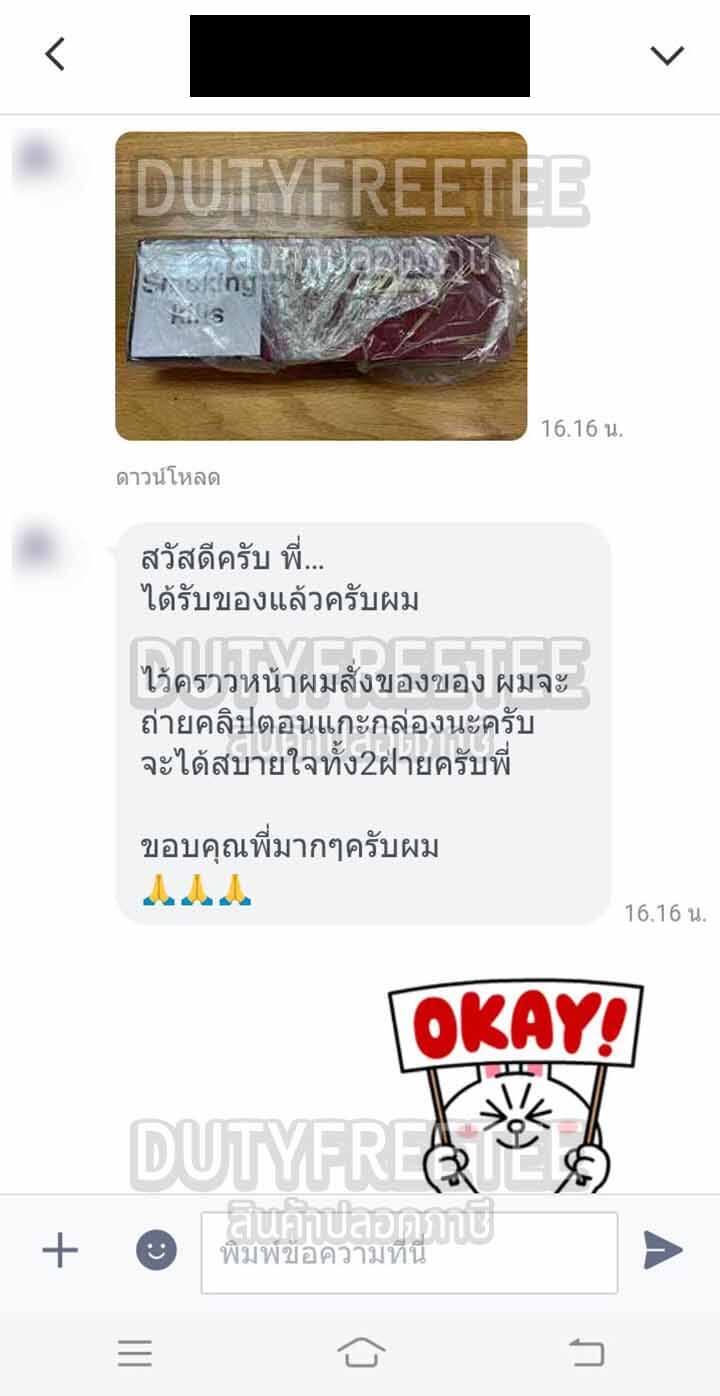720x1396 pixels.
Task: Focus the พิมพ์ข้อความที่นี่ message field
Action: pos(409,1253)
